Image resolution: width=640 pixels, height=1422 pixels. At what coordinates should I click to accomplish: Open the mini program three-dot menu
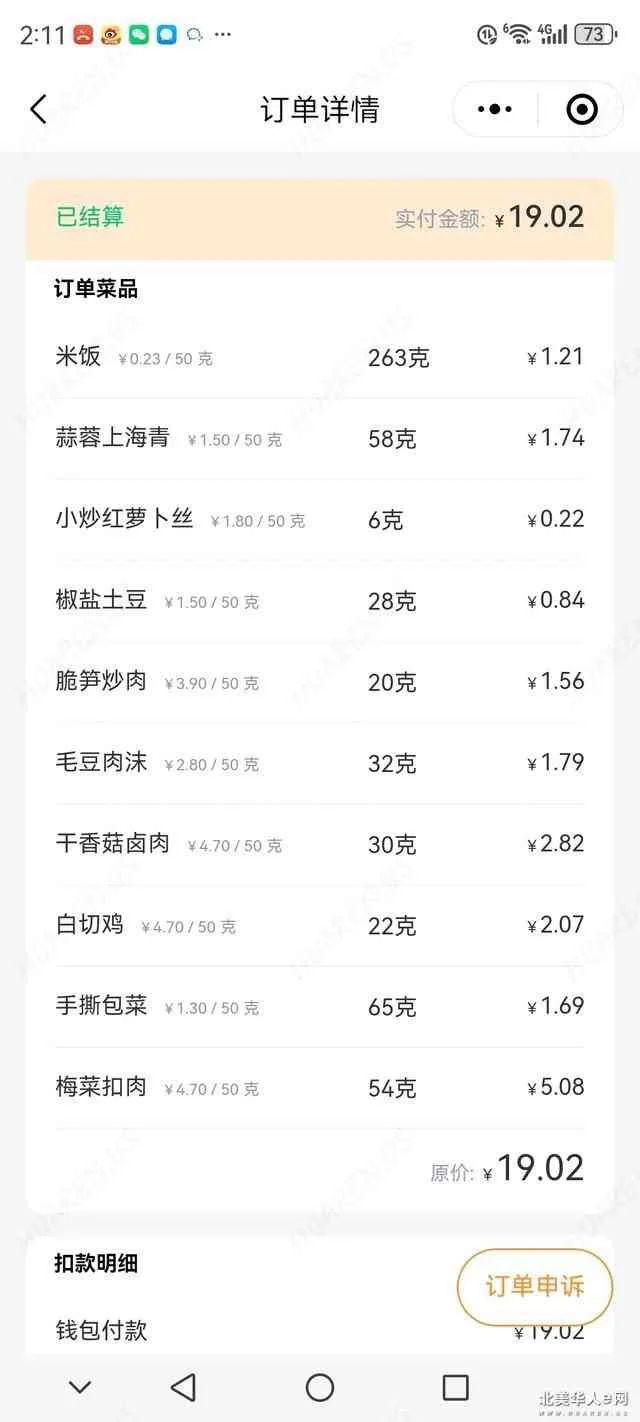point(495,109)
